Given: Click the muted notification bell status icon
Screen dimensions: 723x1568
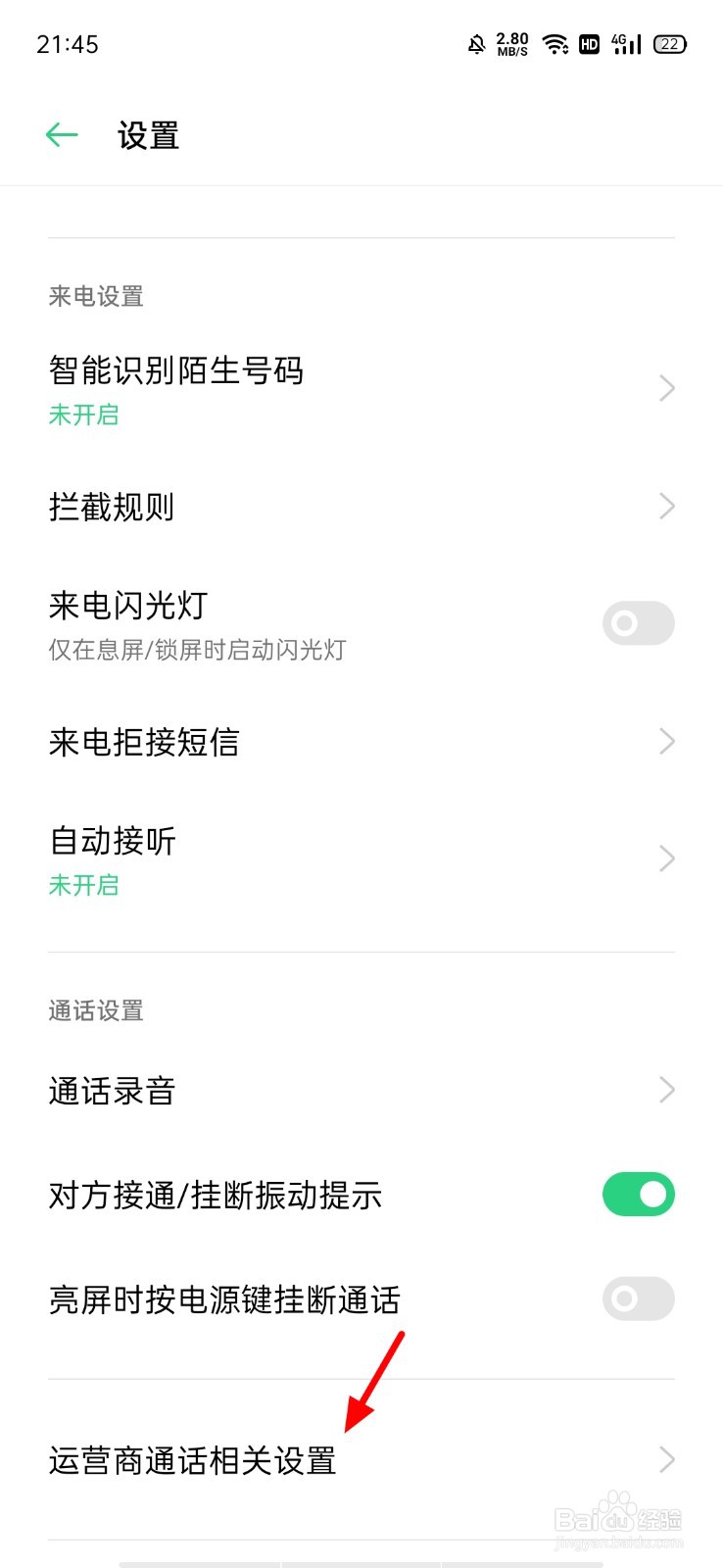Looking at the screenshot, I should (477, 43).
